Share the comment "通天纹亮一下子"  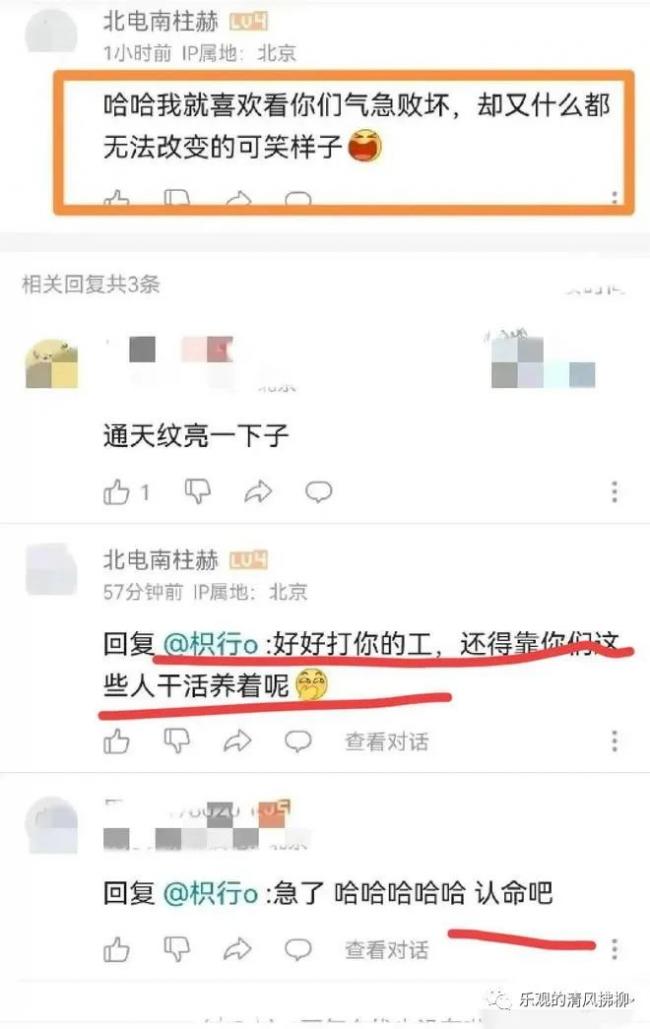[x=258, y=491]
